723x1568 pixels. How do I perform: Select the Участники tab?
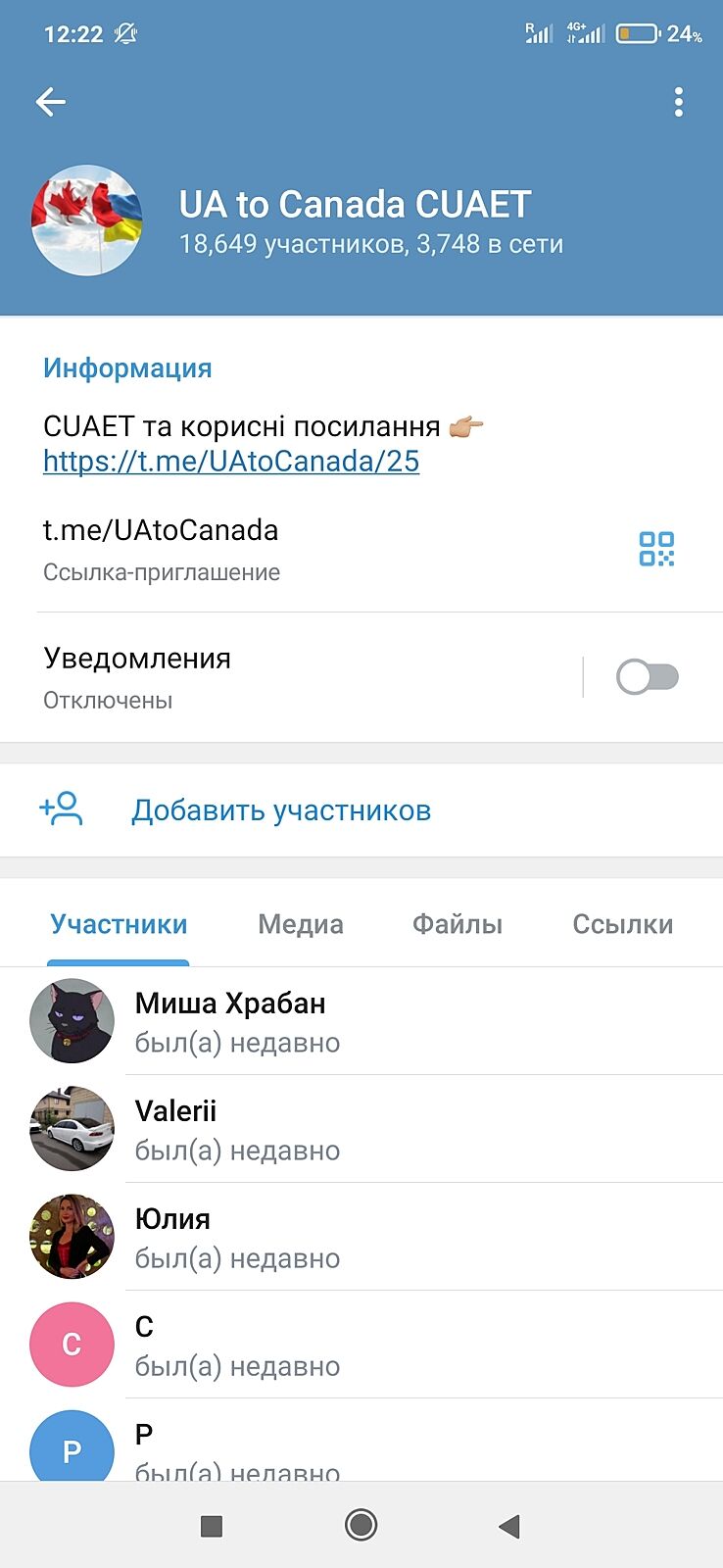point(119,924)
